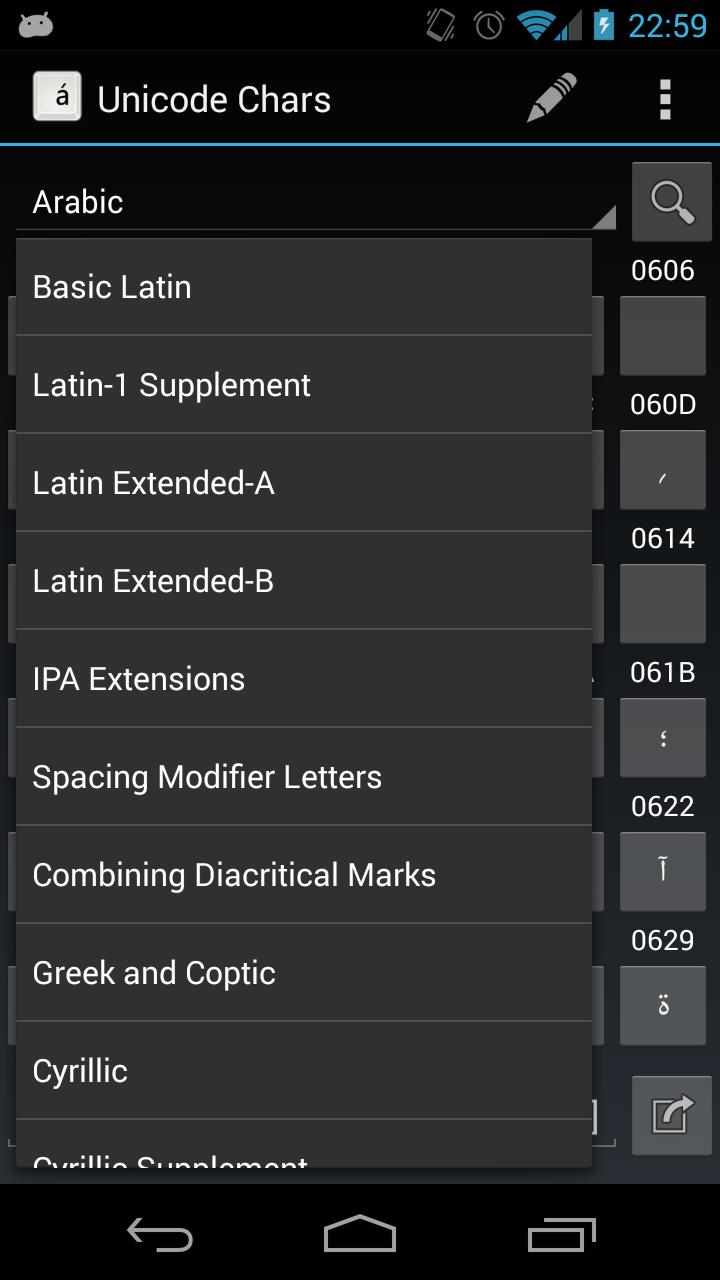
Task: Go to the home screen
Action: (x=360, y=1236)
